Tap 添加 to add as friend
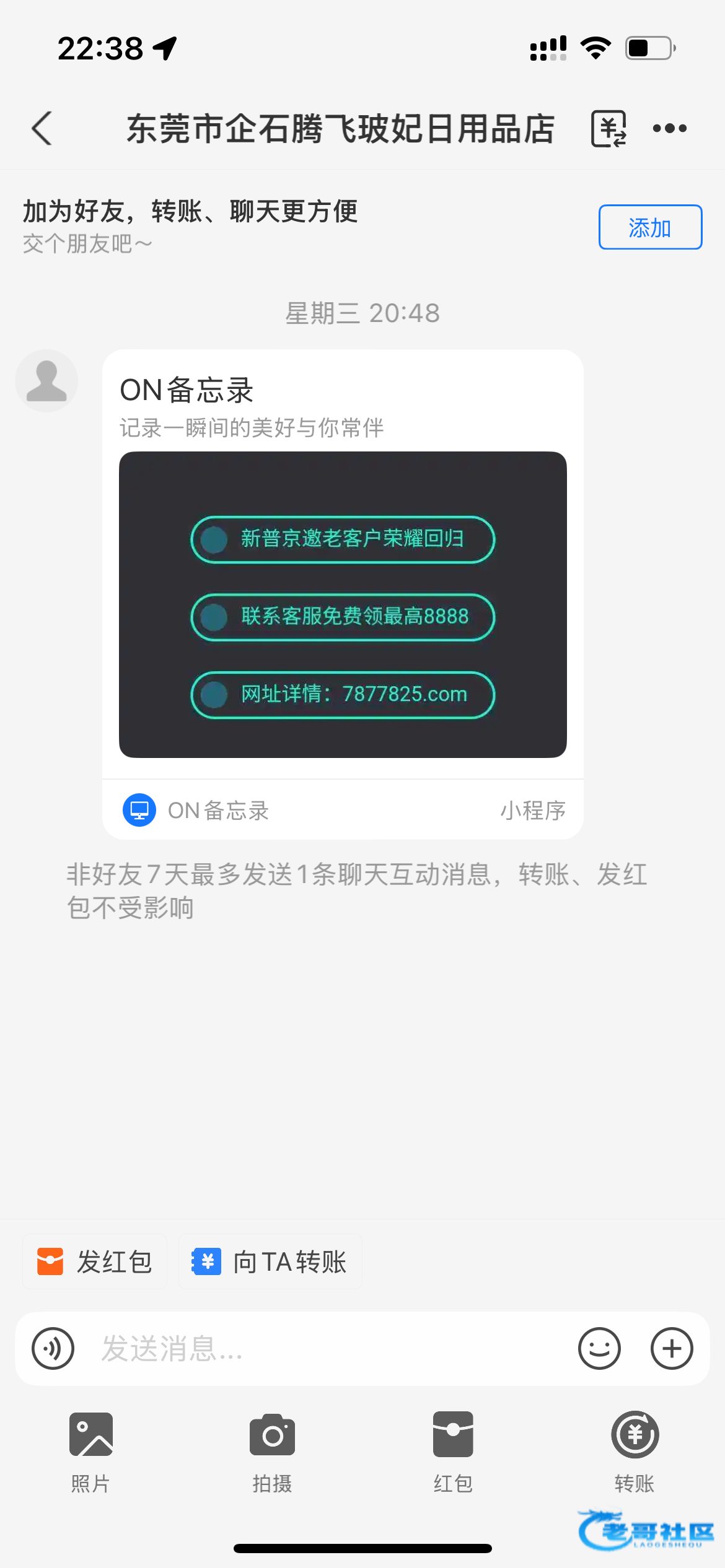Screen dimensions: 725x1568 [x=650, y=227]
